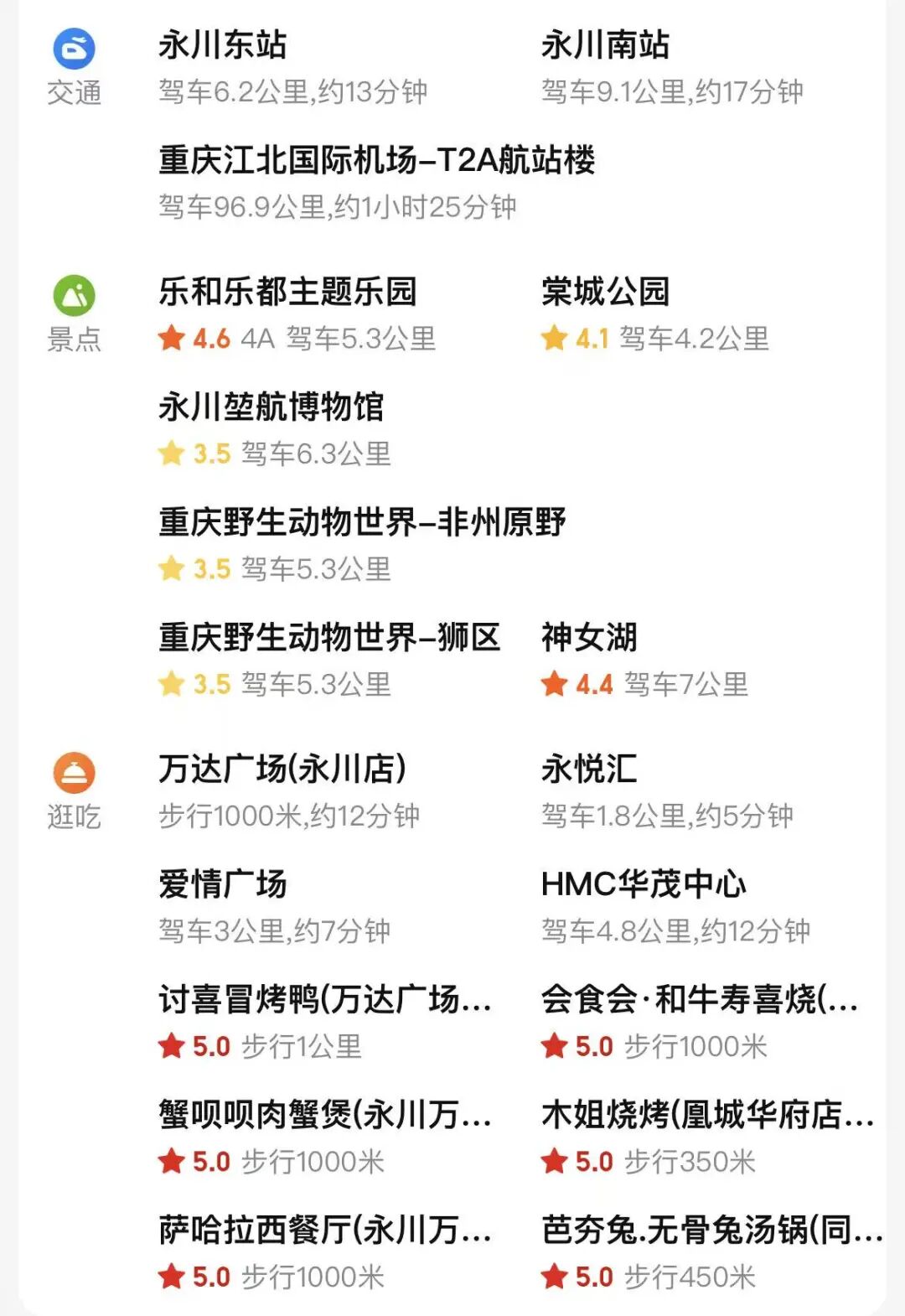Screen dimensions: 905x1316
Task: View 蟹呗呗肉蟹煲 restaurant
Action: pyautogui.click(x=324, y=1115)
